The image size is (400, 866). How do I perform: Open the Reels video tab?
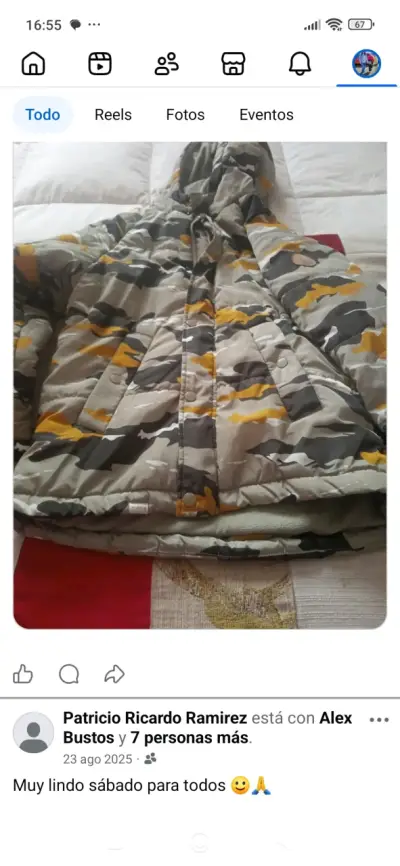(x=100, y=64)
